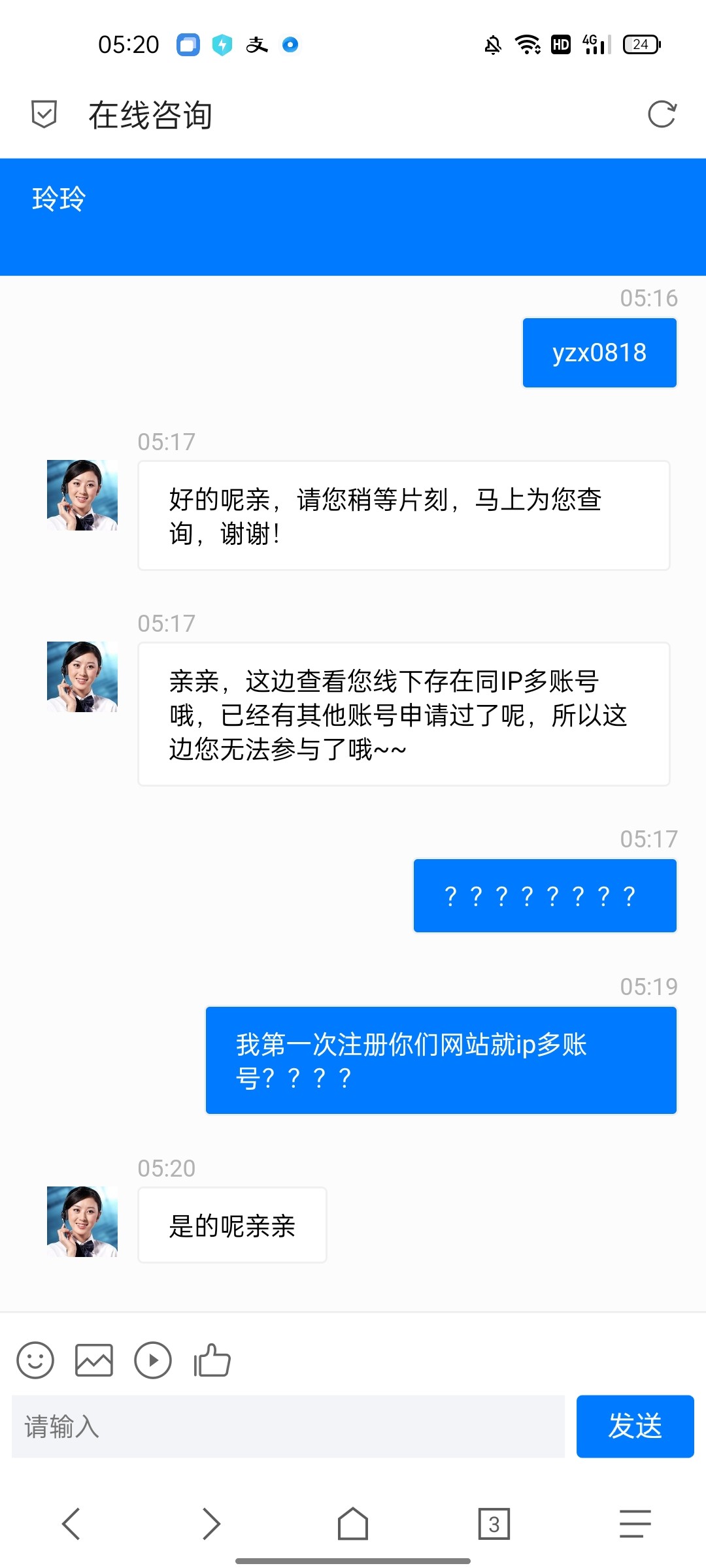Tap the shield icon beside 在线咨询
This screenshot has height=1568, width=706.
click(44, 114)
